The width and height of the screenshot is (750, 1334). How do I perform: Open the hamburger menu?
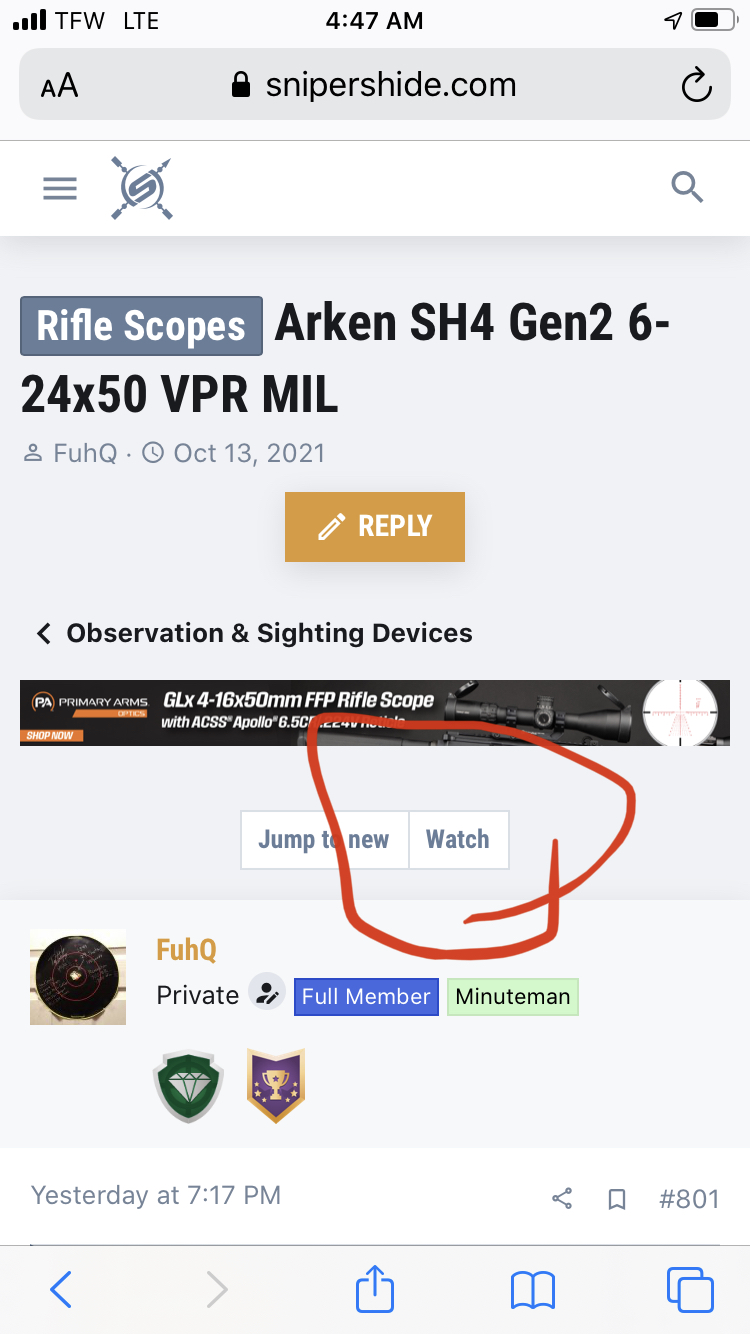[x=60, y=188]
